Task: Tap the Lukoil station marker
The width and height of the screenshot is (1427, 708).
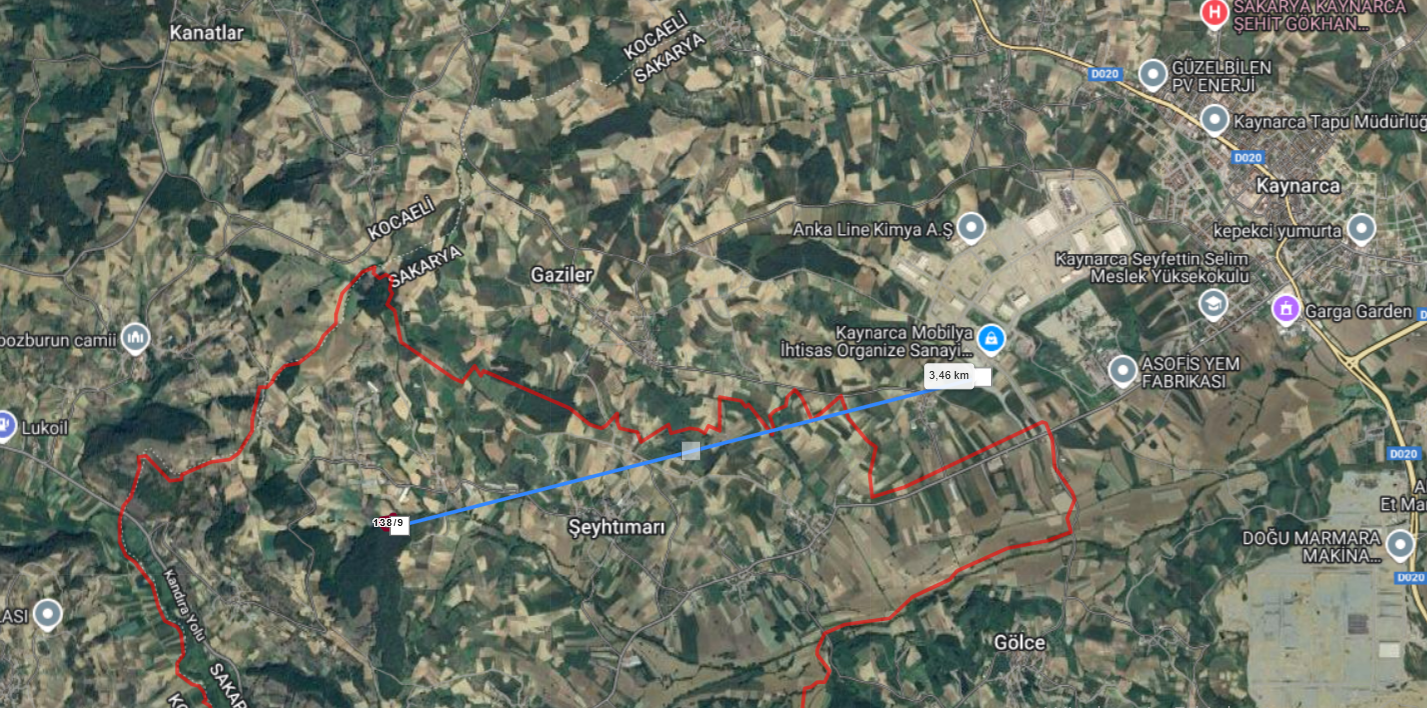Action: pyautogui.click(x=4, y=426)
